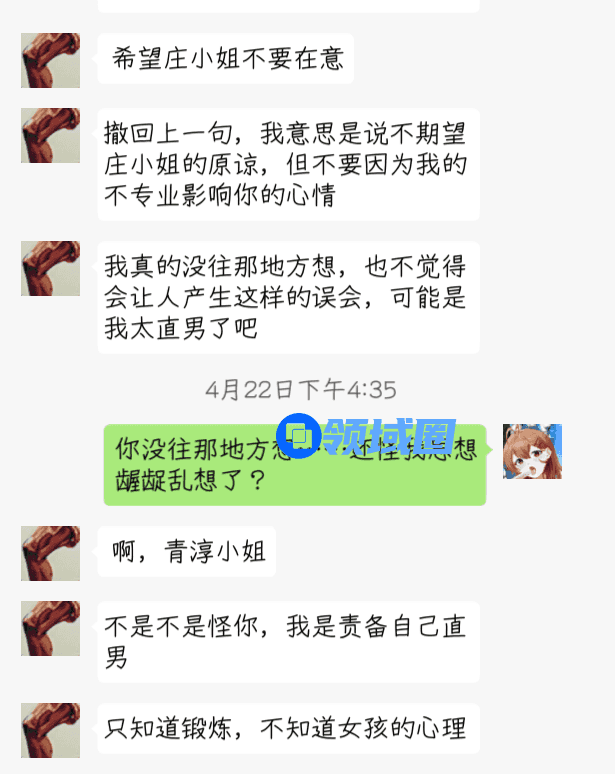Open avatar beside "不是不是怪你" message

50,629
